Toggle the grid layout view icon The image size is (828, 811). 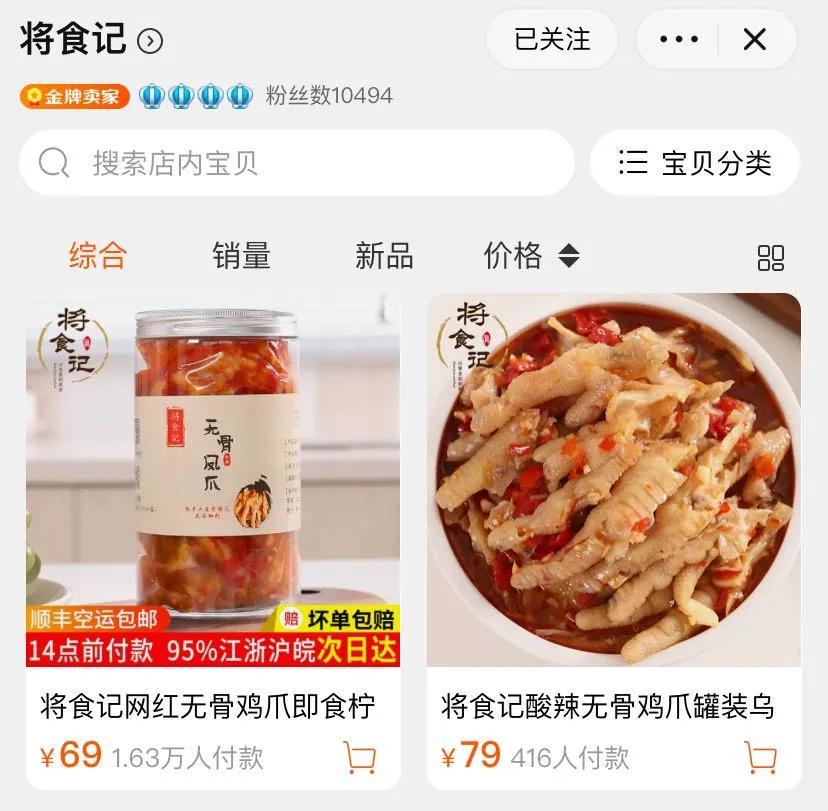pyautogui.click(x=771, y=258)
